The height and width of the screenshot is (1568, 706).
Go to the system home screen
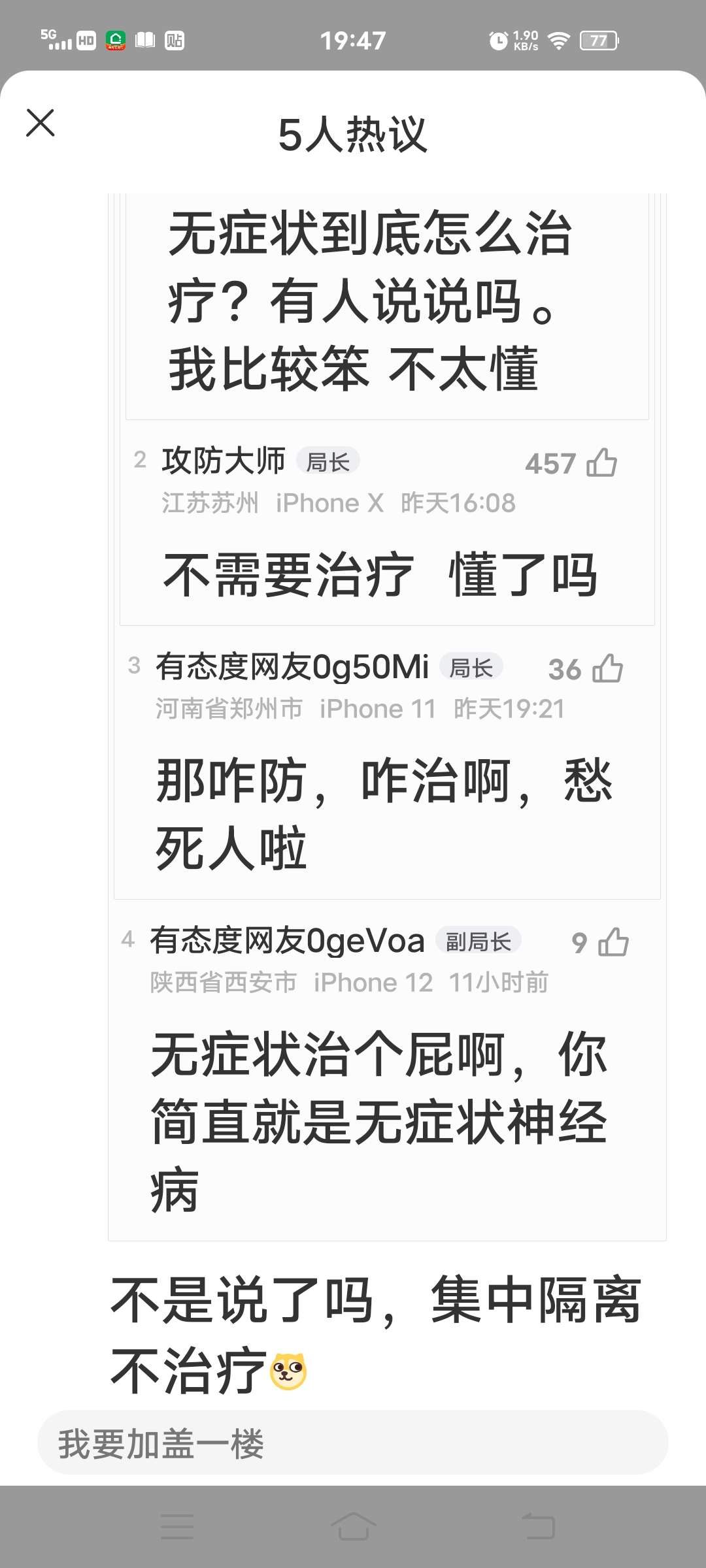pyautogui.click(x=353, y=1527)
